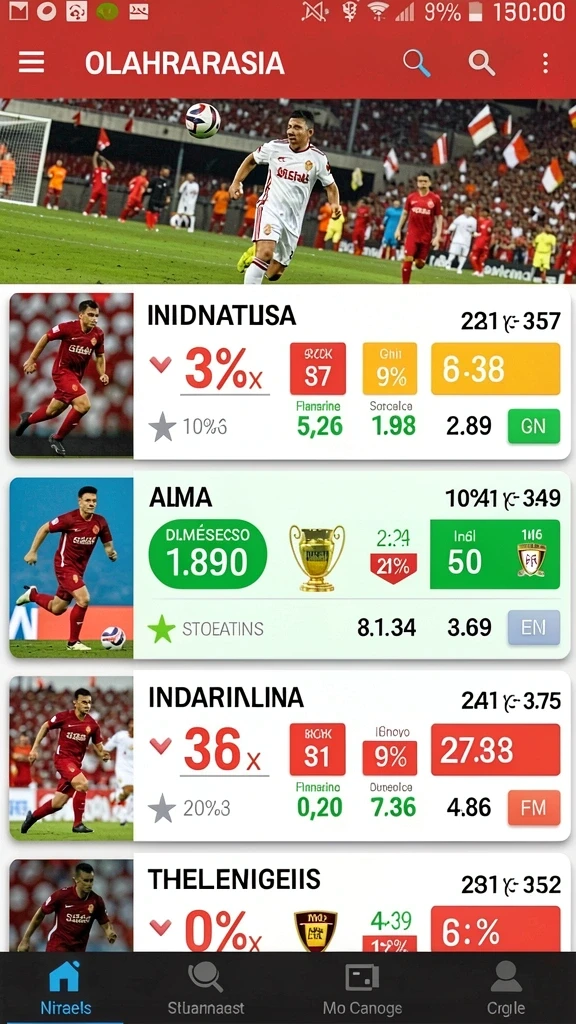Screen dimensions: 576x1024
Task: Select the red 27.33 odds box
Action: coord(495,750)
